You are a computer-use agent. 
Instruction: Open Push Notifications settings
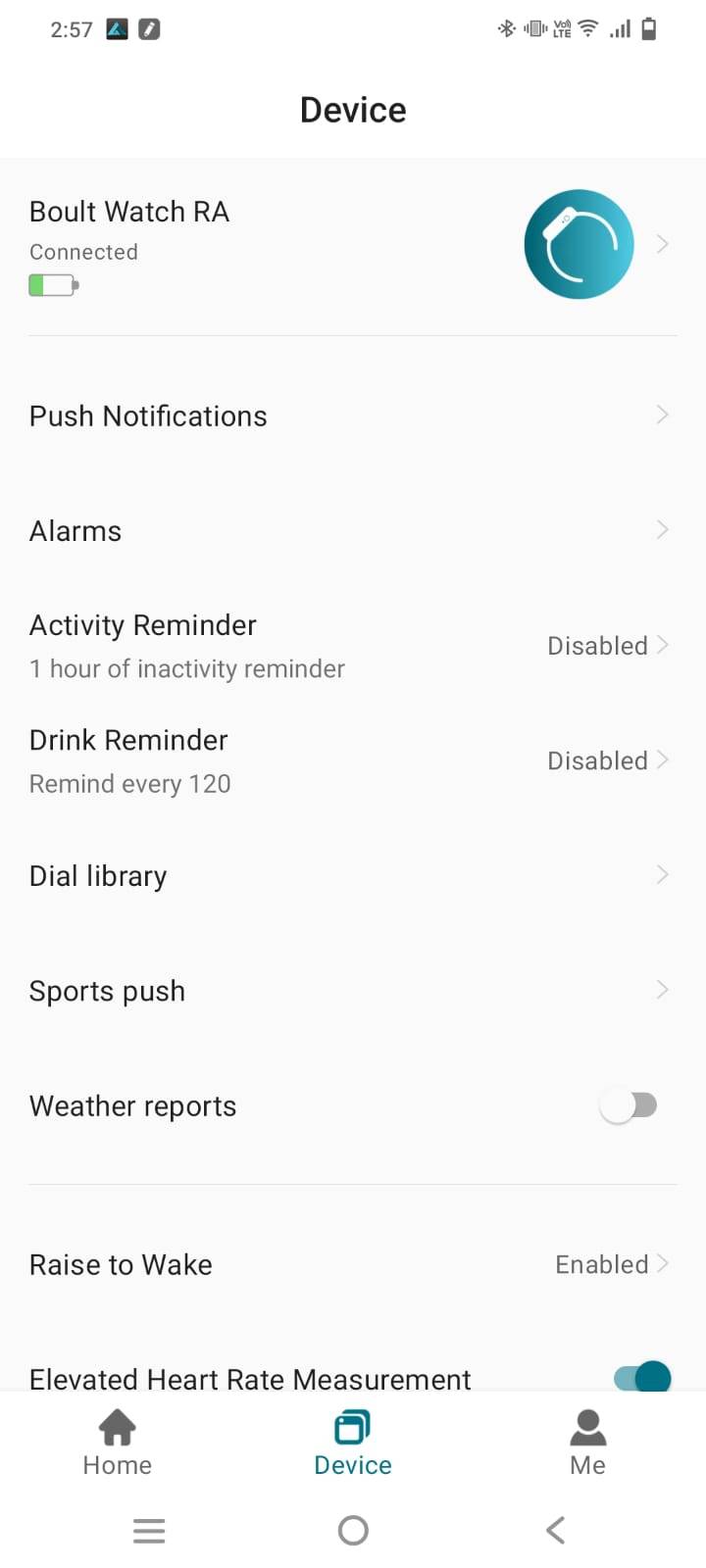(x=353, y=416)
